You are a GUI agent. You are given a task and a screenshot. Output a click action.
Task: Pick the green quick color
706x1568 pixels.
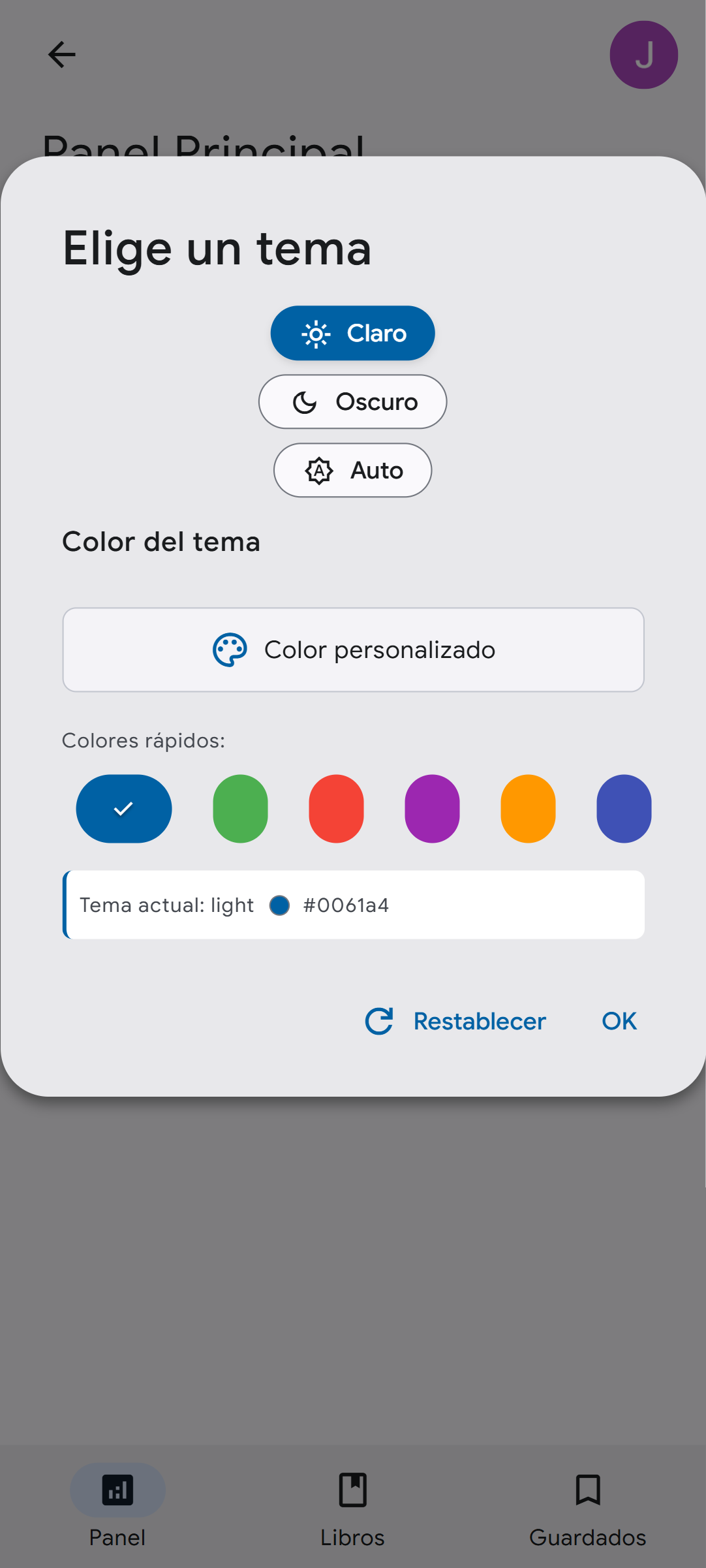(240, 809)
